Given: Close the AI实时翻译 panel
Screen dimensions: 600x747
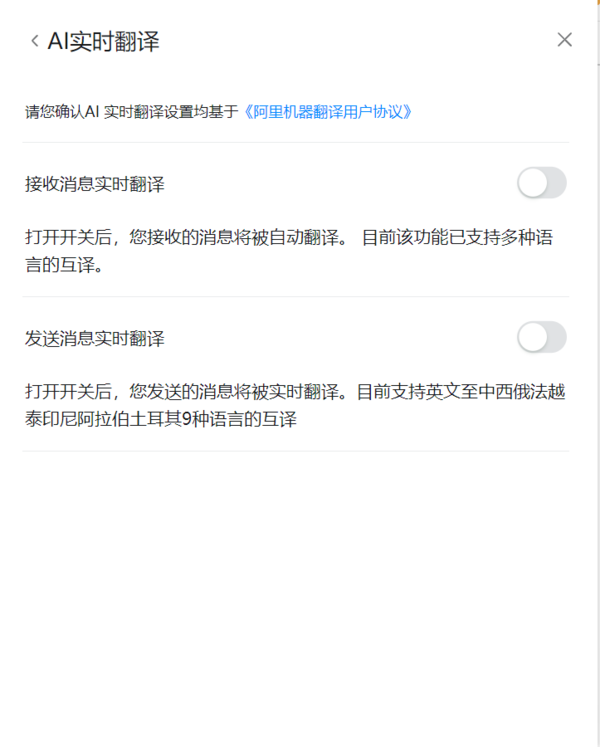Looking at the screenshot, I should pyautogui.click(x=564, y=40).
